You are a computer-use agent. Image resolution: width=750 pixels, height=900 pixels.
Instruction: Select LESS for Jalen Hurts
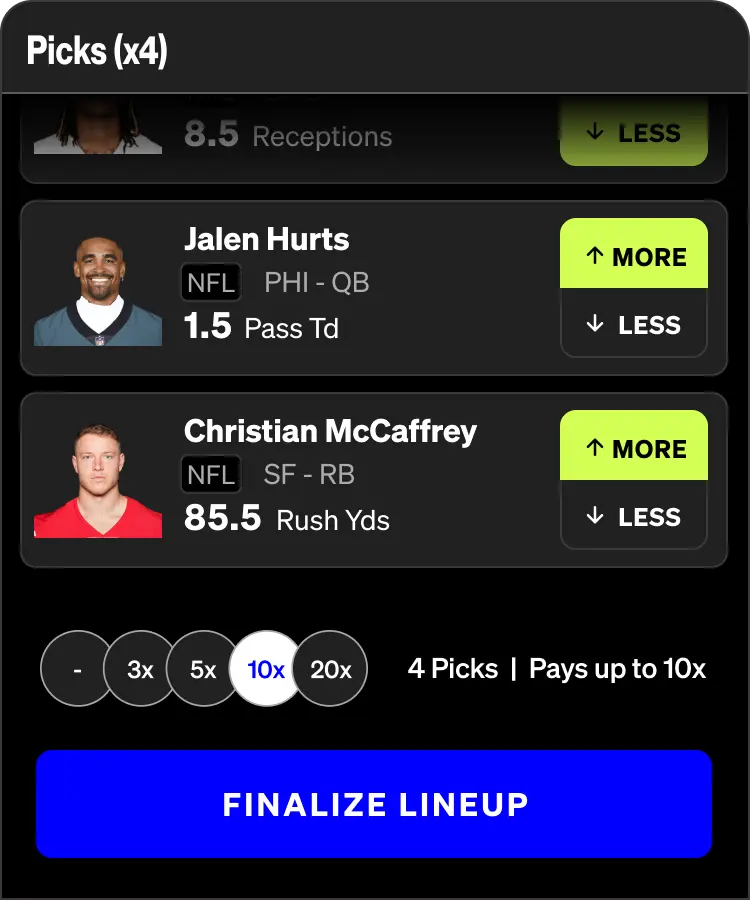634,324
